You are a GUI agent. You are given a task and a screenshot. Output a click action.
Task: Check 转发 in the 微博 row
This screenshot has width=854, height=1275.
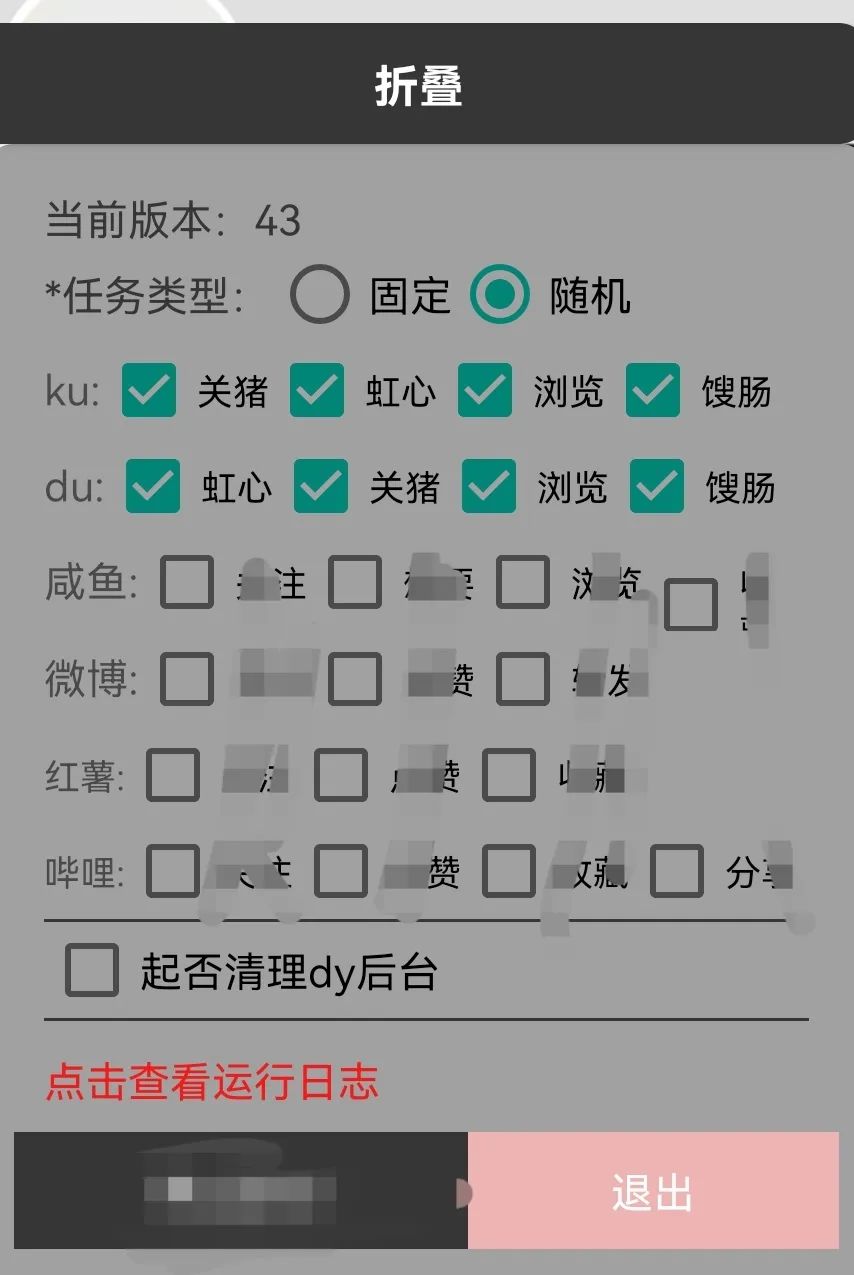click(x=522, y=679)
